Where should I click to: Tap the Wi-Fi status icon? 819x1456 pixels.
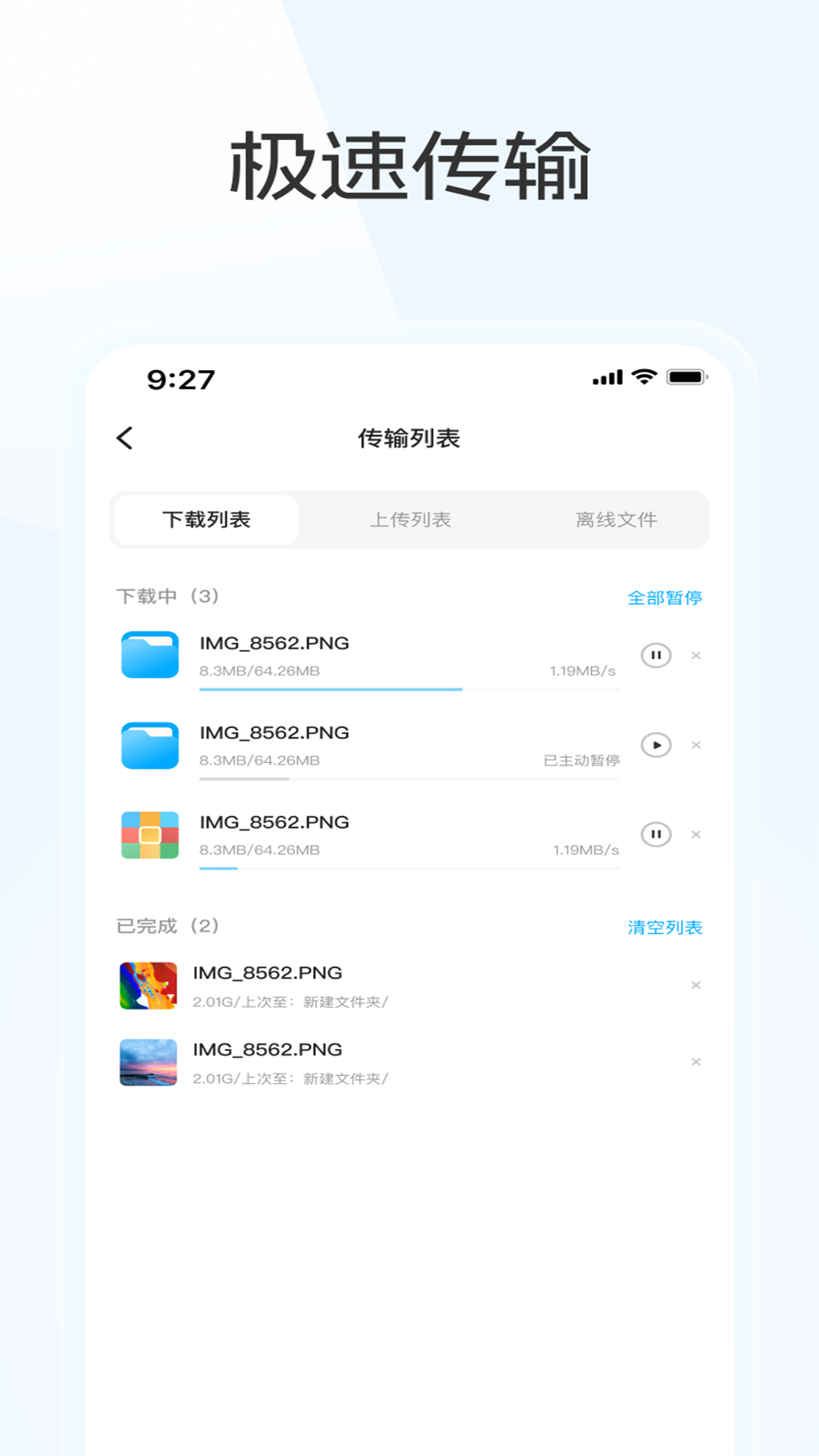[x=642, y=377]
